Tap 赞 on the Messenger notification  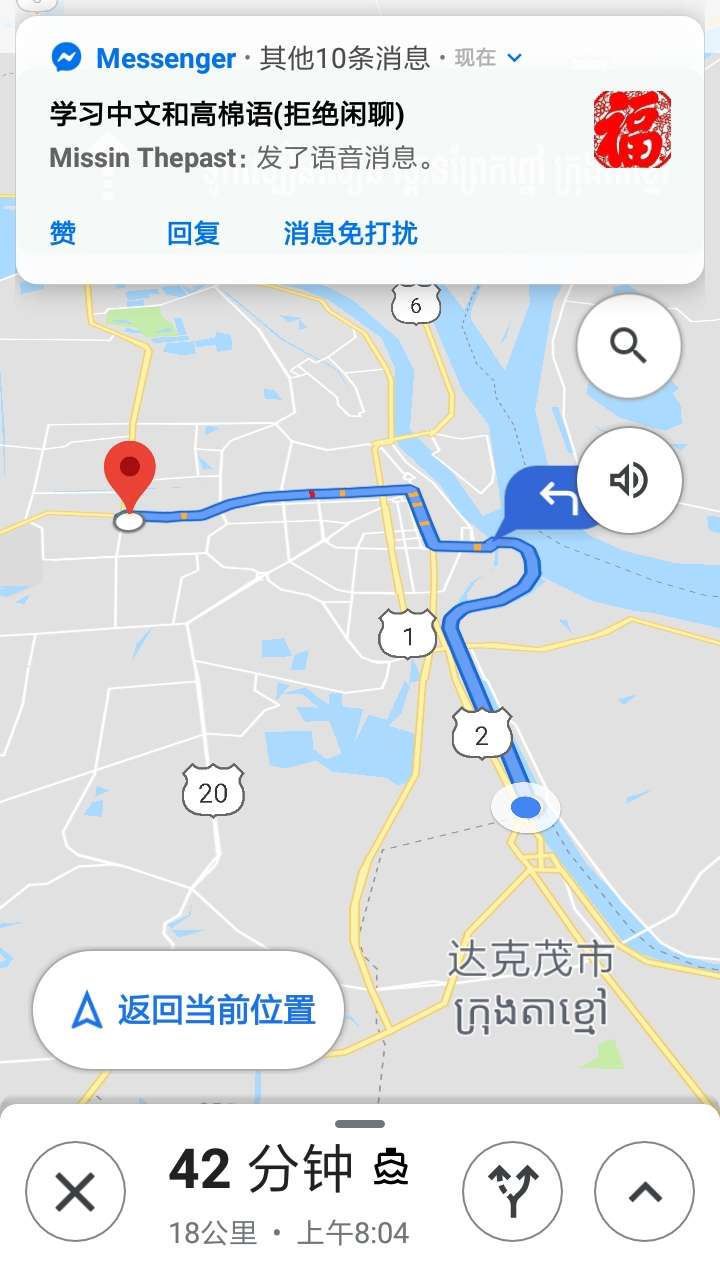(63, 234)
